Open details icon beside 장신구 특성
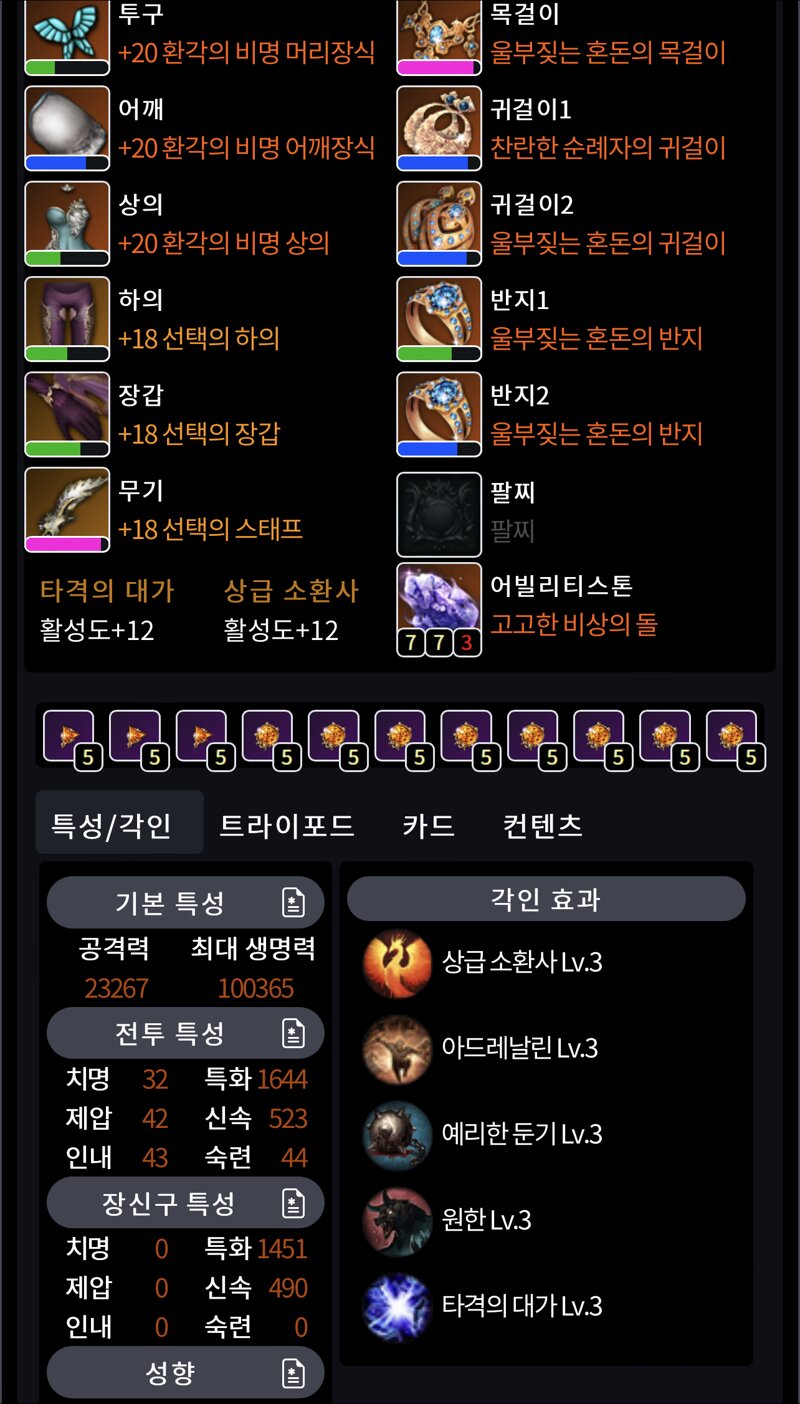 pos(292,1202)
